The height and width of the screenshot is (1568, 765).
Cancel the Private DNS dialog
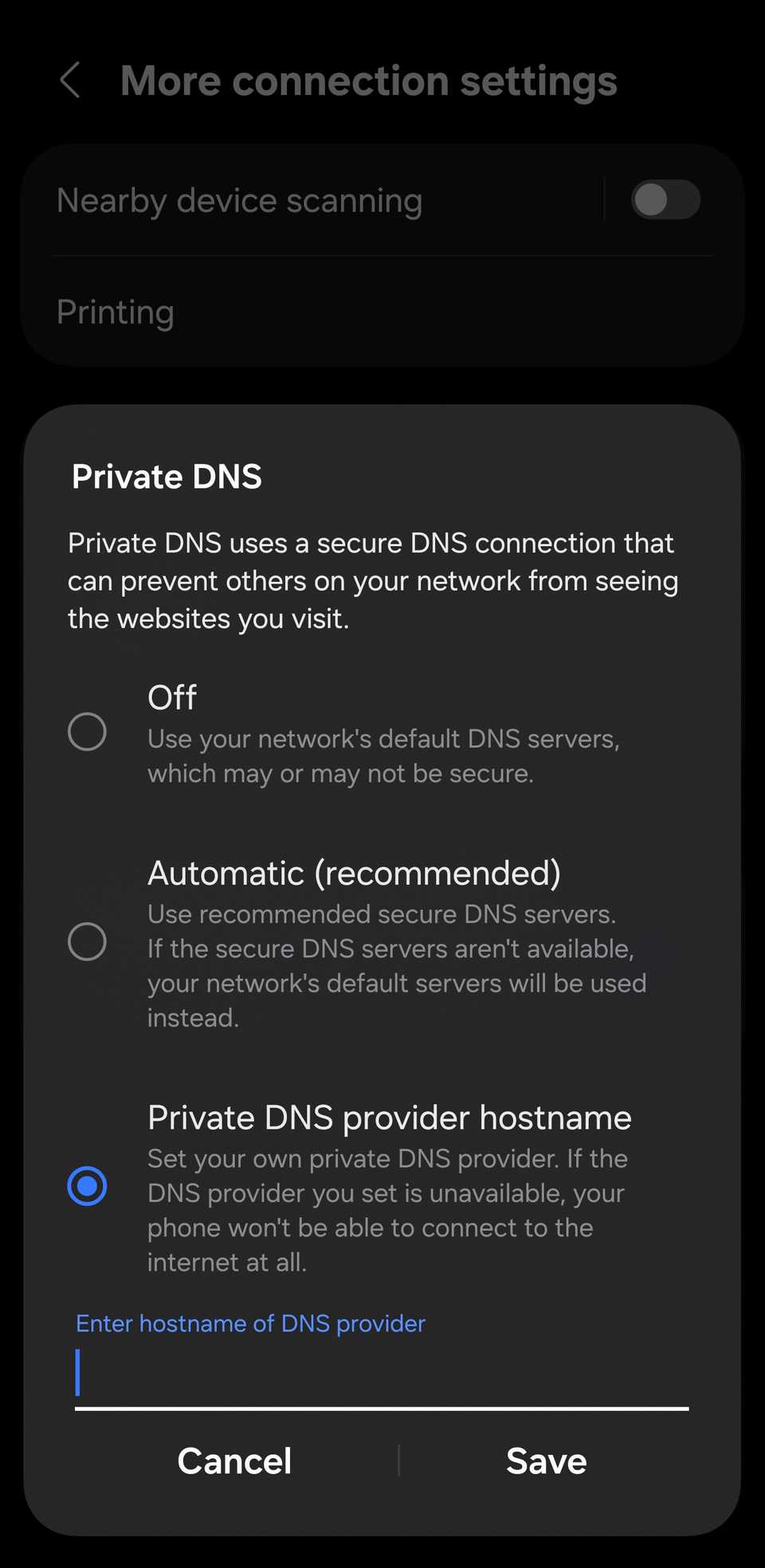[234, 1461]
